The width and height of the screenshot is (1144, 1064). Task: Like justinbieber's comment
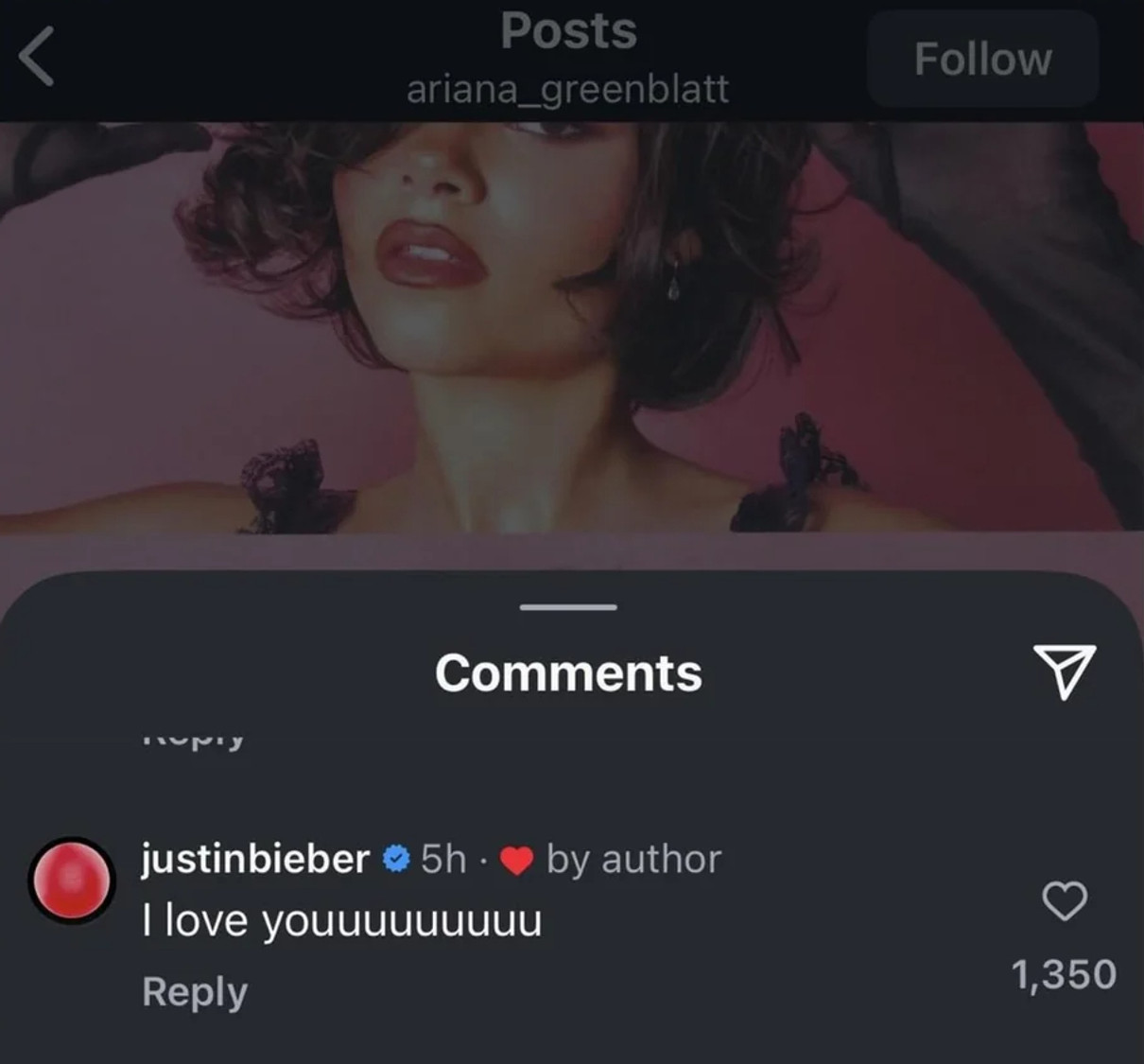coord(1065,900)
